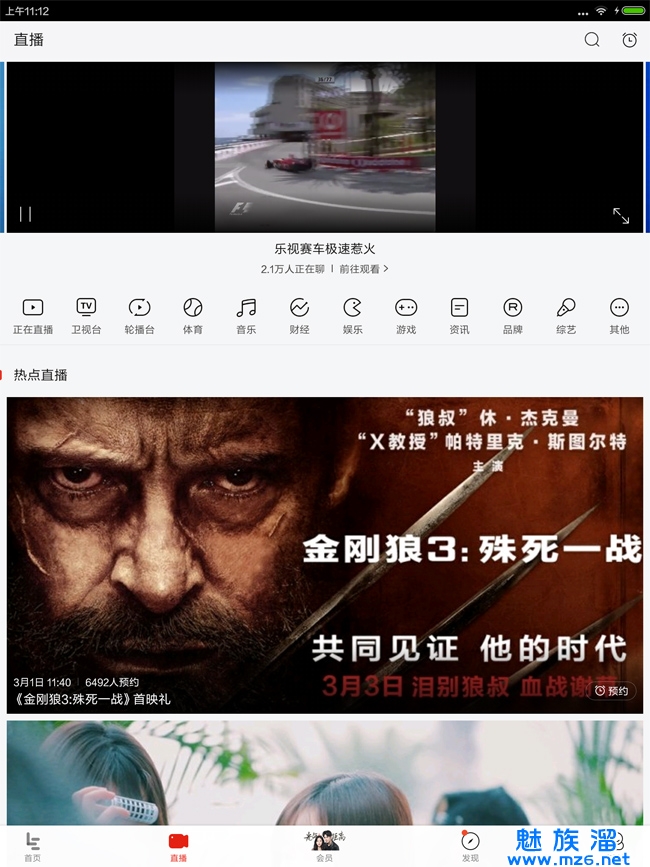The height and width of the screenshot is (867, 650).
Task: Open 娱乐 category
Action: point(352,315)
